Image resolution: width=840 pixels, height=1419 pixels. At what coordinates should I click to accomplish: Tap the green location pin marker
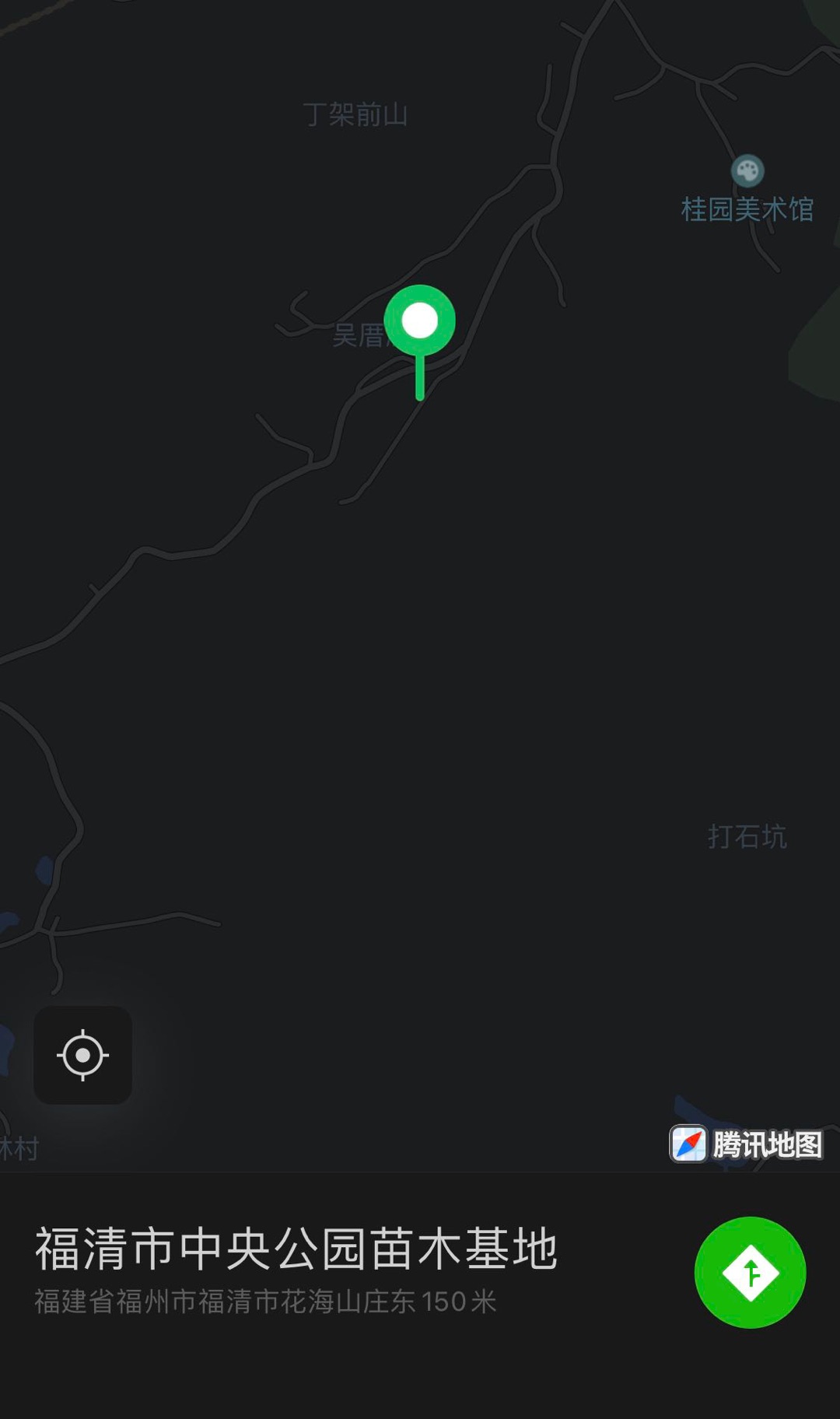pyautogui.click(x=420, y=323)
